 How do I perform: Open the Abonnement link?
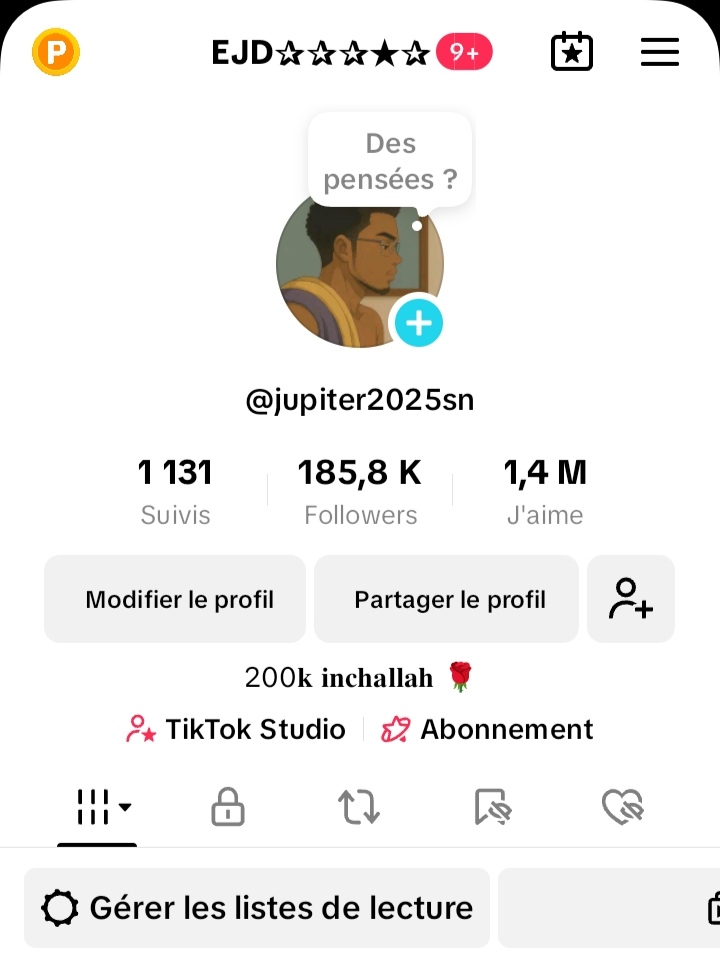pos(488,730)
